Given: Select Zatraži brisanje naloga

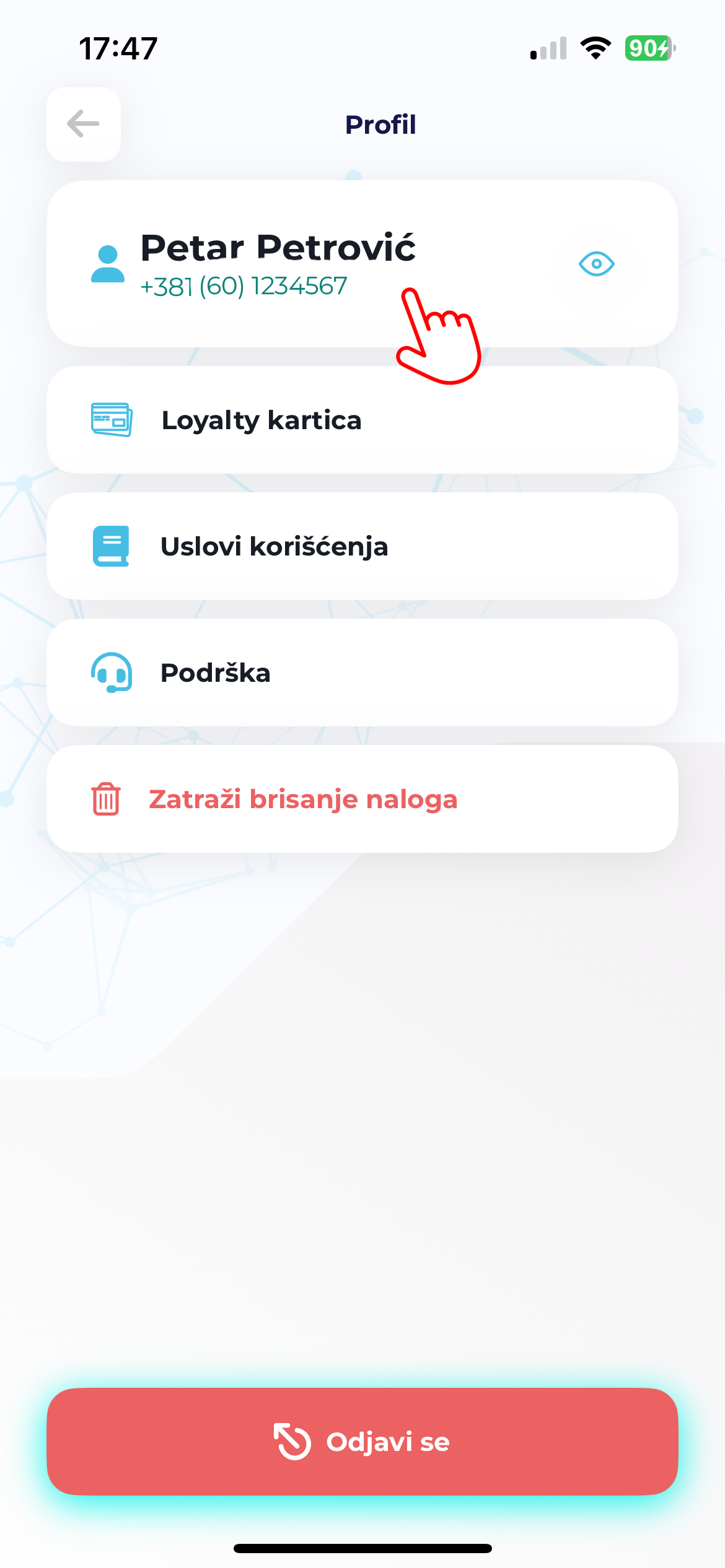Looking at the screenshot, I should [362, 799].
